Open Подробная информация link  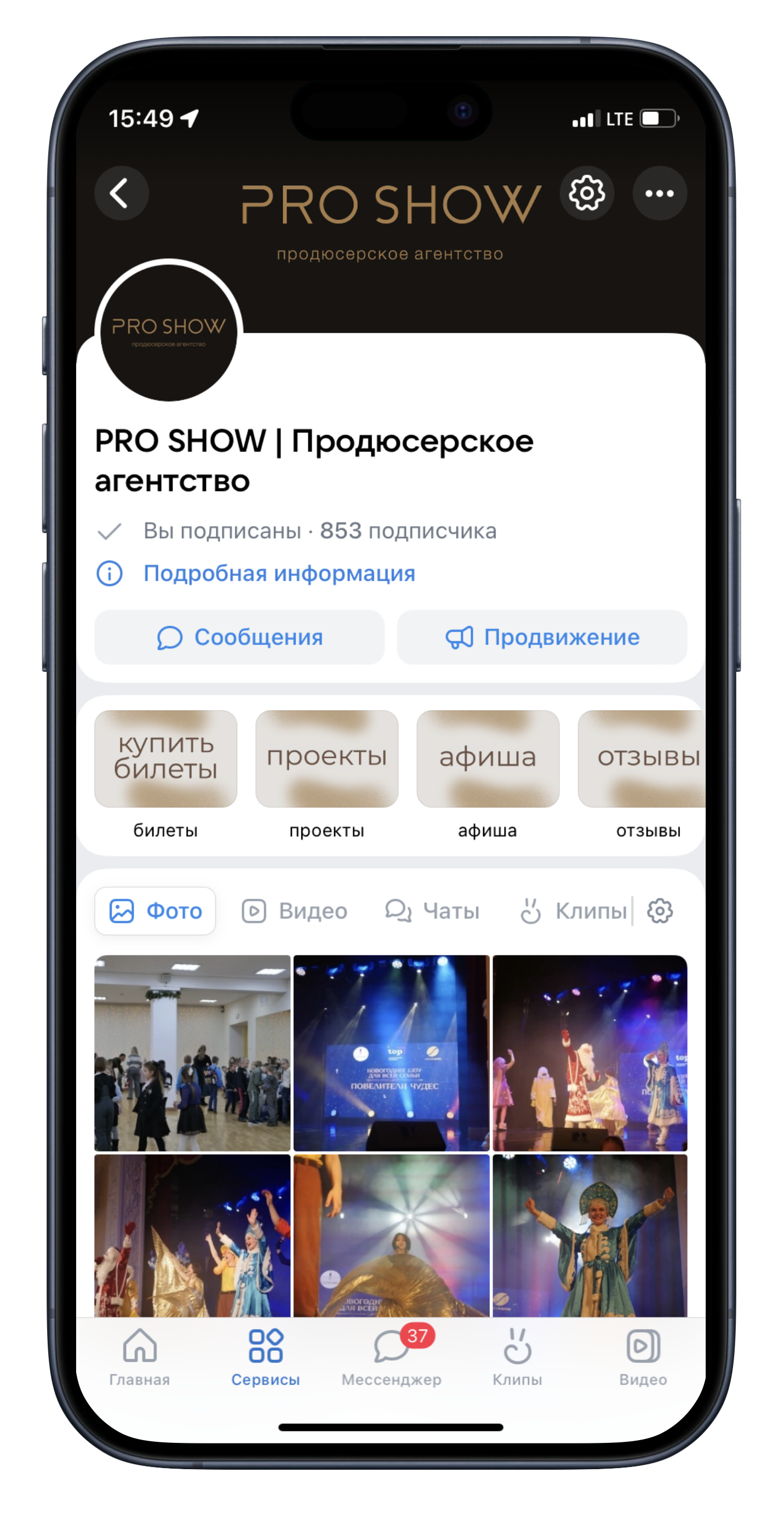[x=279, y=573]
